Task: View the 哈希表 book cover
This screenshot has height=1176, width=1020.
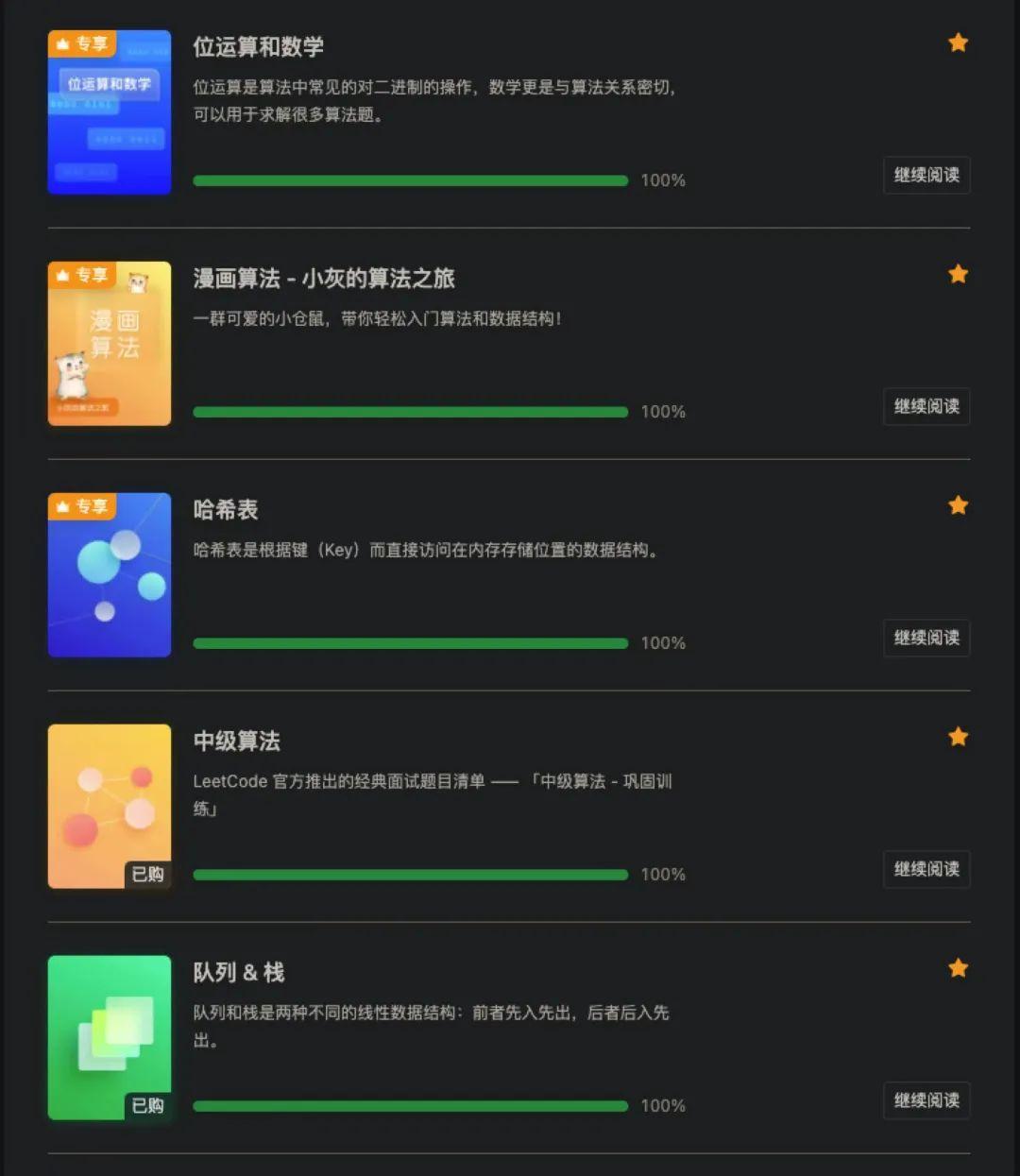Action: [x=110, y=575]
